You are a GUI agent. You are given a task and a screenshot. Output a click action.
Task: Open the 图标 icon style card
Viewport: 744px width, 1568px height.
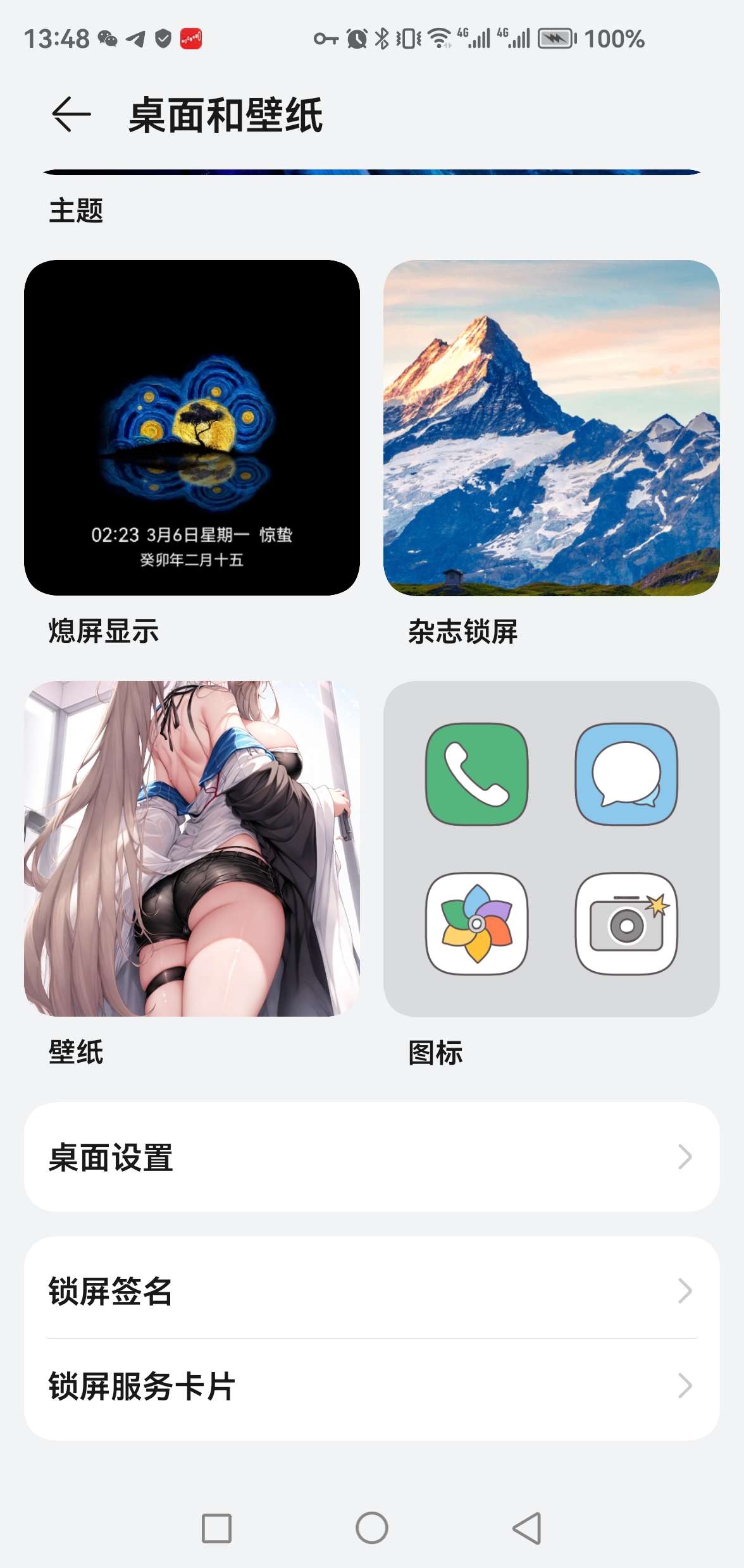[x=551, y=848]
